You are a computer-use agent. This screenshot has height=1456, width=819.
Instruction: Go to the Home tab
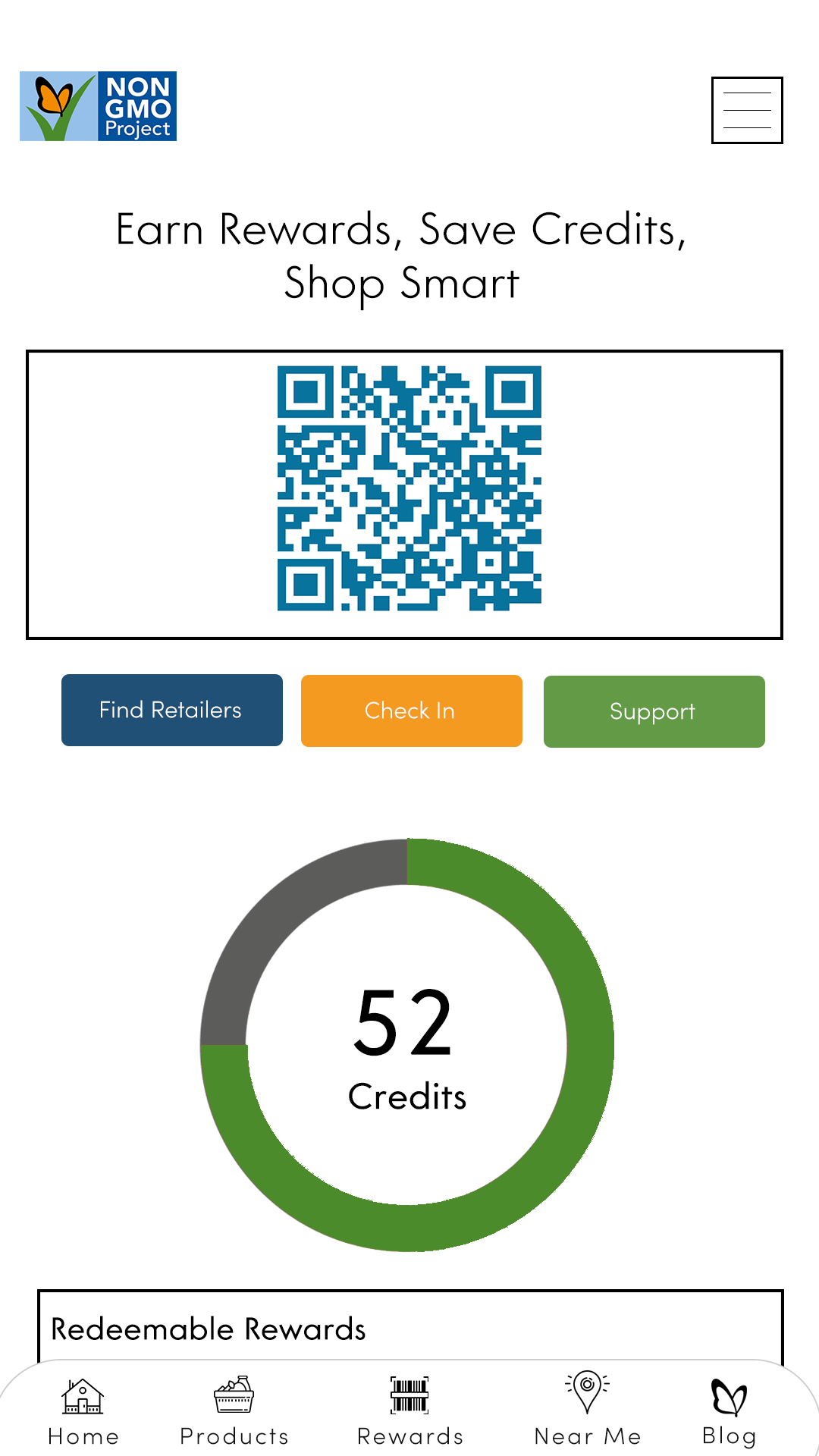83,1411
